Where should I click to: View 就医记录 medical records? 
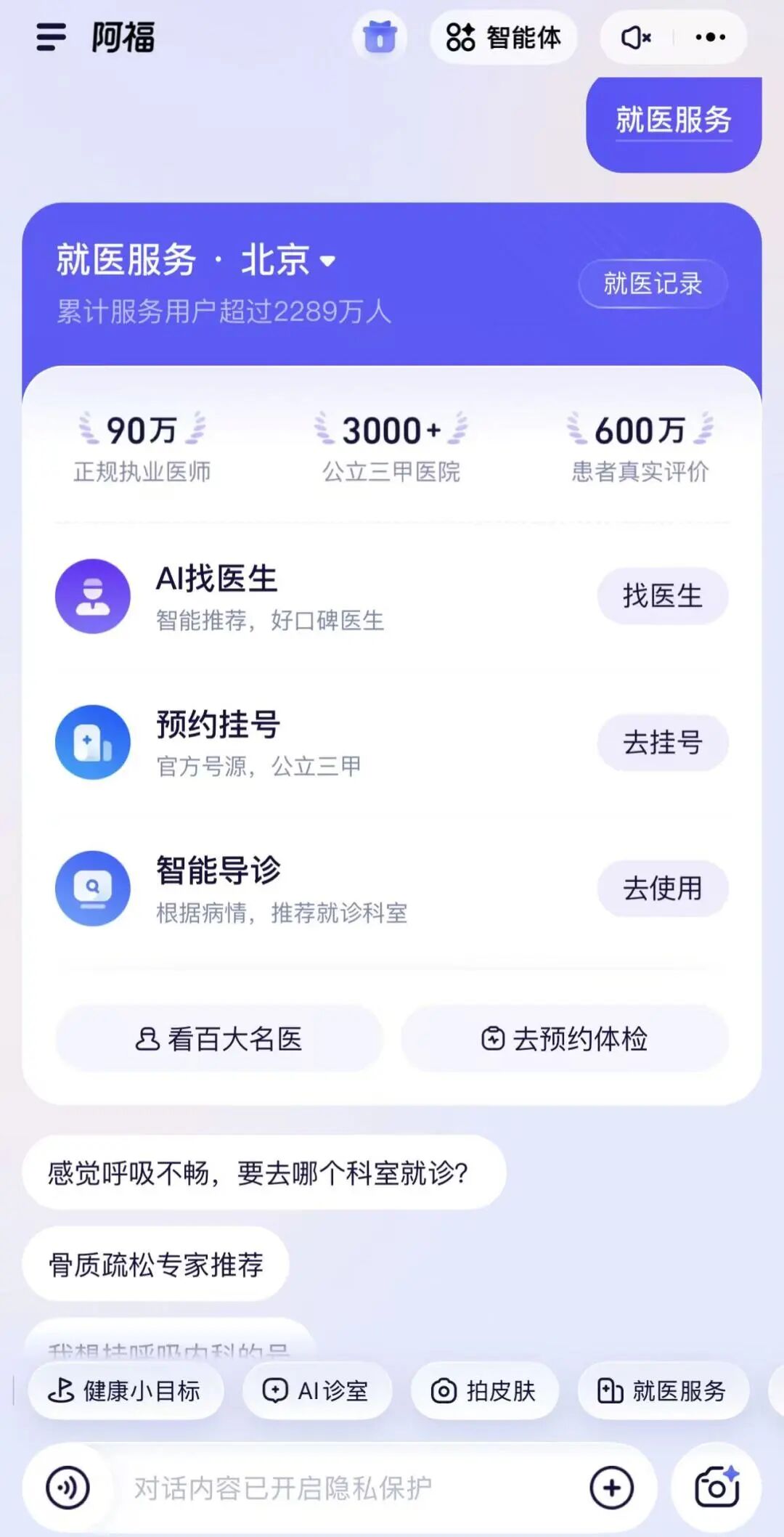coord(653,283)
